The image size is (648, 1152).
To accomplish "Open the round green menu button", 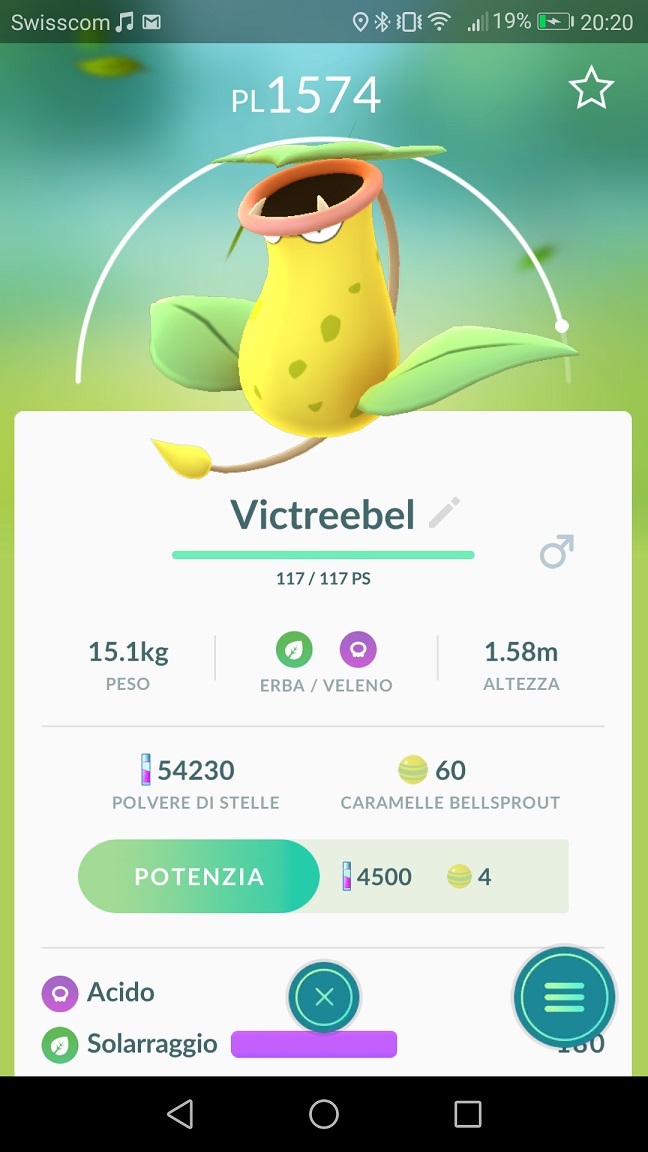I will [x=564, y=997].
